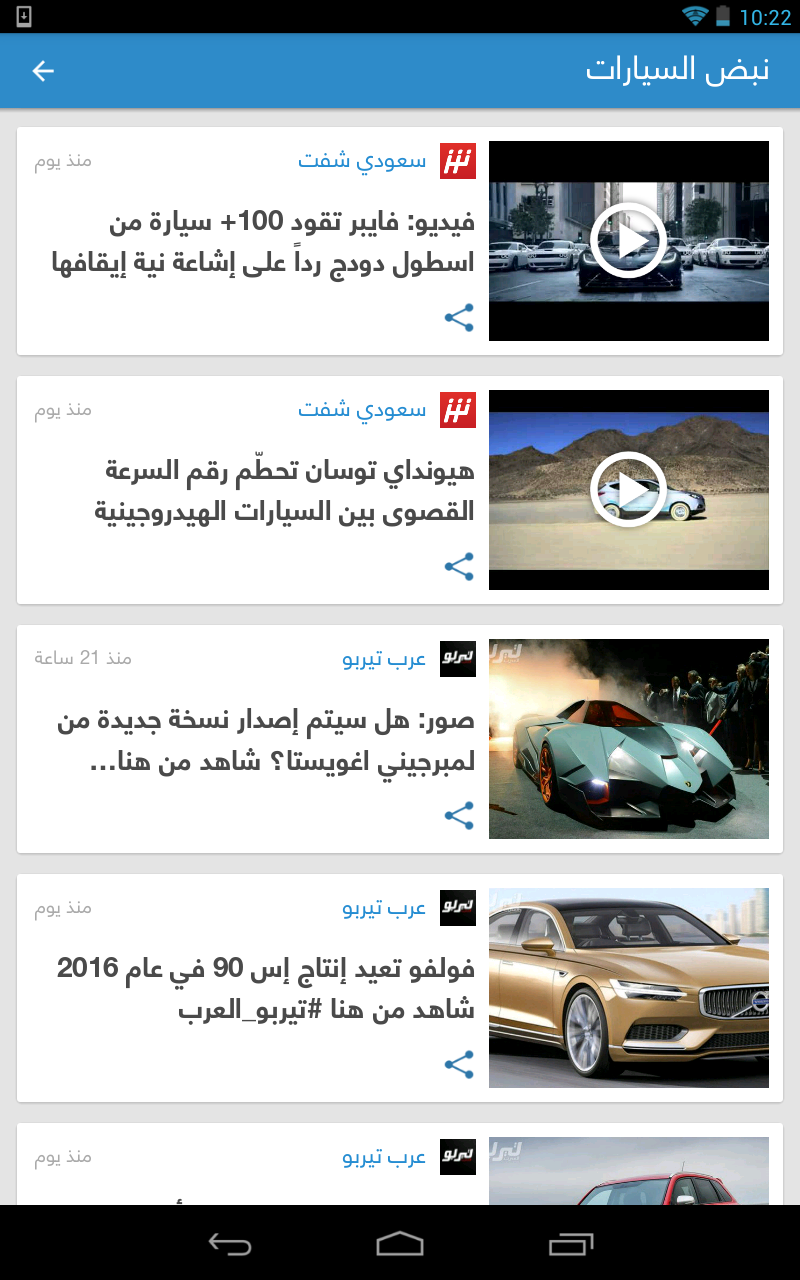This screenshot has height=1280, width=800.
Task: Share the Dodge Viper fleet video article
Action: pos(459,319)
